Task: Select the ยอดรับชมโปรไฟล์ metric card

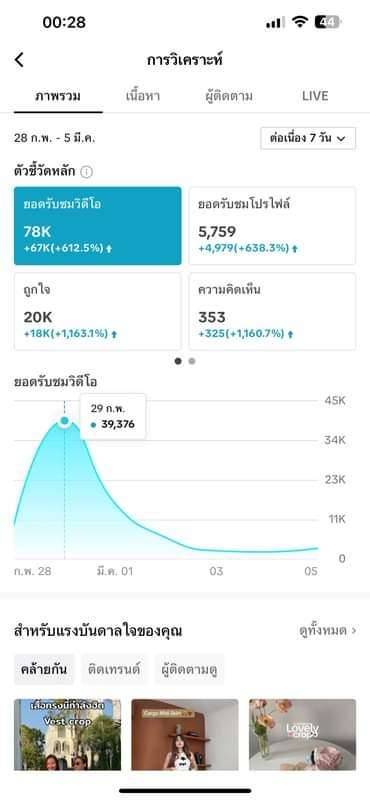Action: click(x=272, y=226)
